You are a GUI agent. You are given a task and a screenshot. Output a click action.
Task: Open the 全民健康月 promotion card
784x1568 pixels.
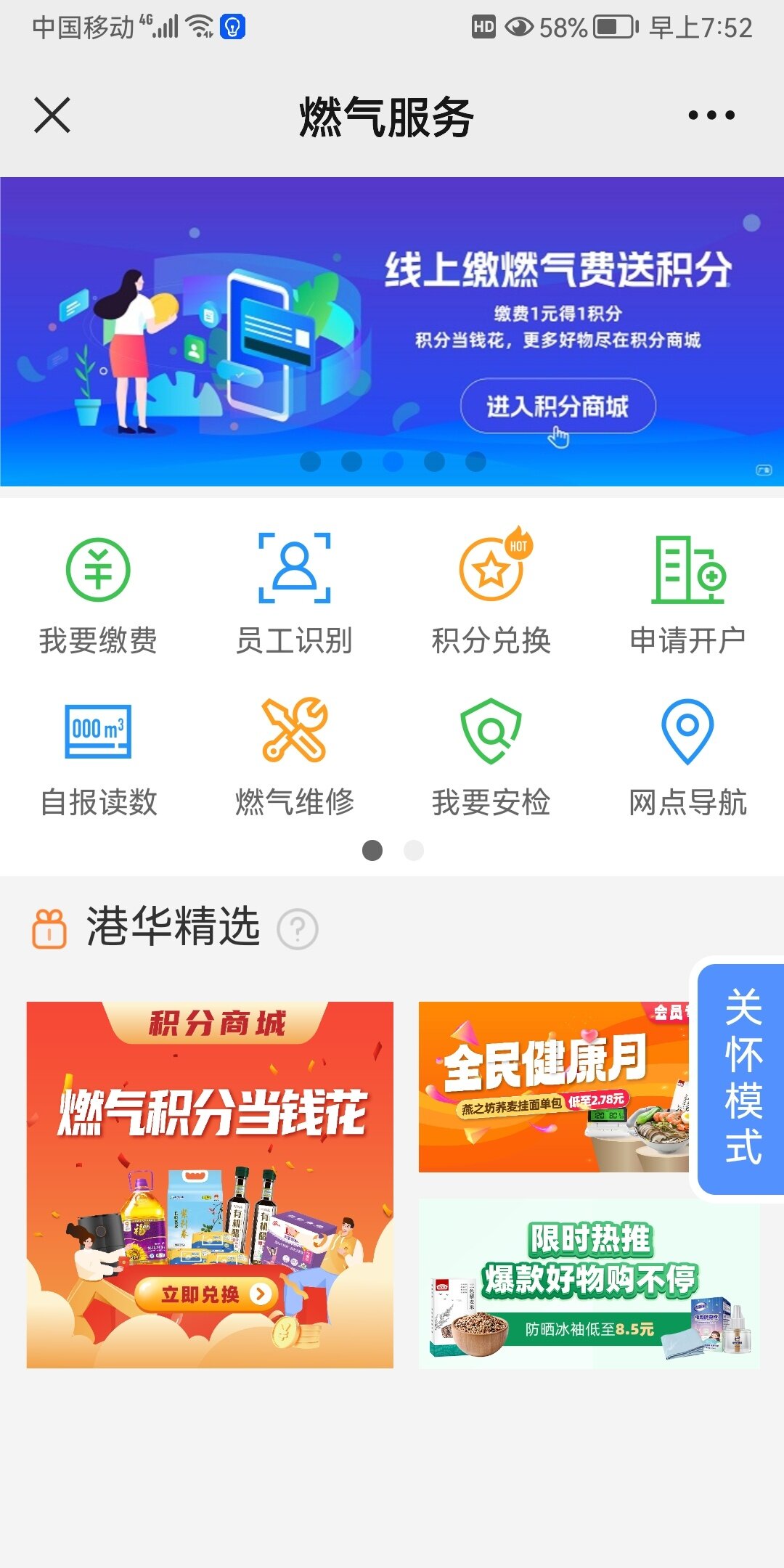(553, 1087)
